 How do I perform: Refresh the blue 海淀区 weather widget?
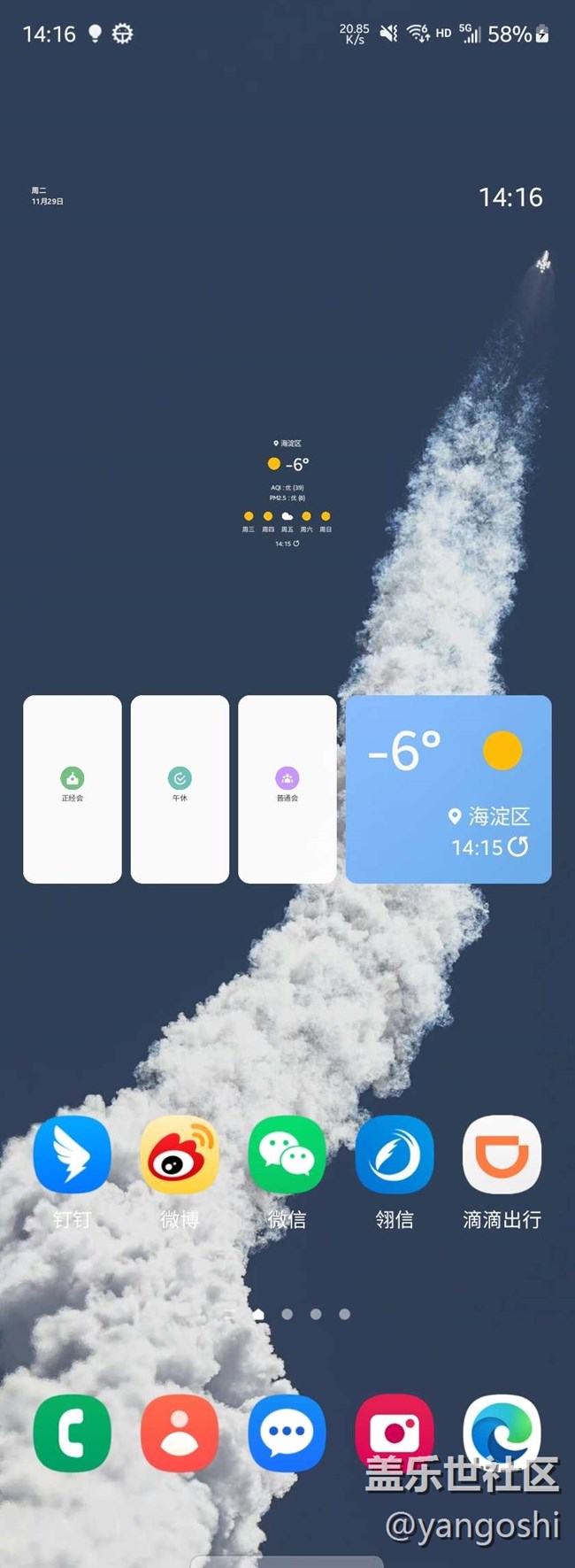518,847
